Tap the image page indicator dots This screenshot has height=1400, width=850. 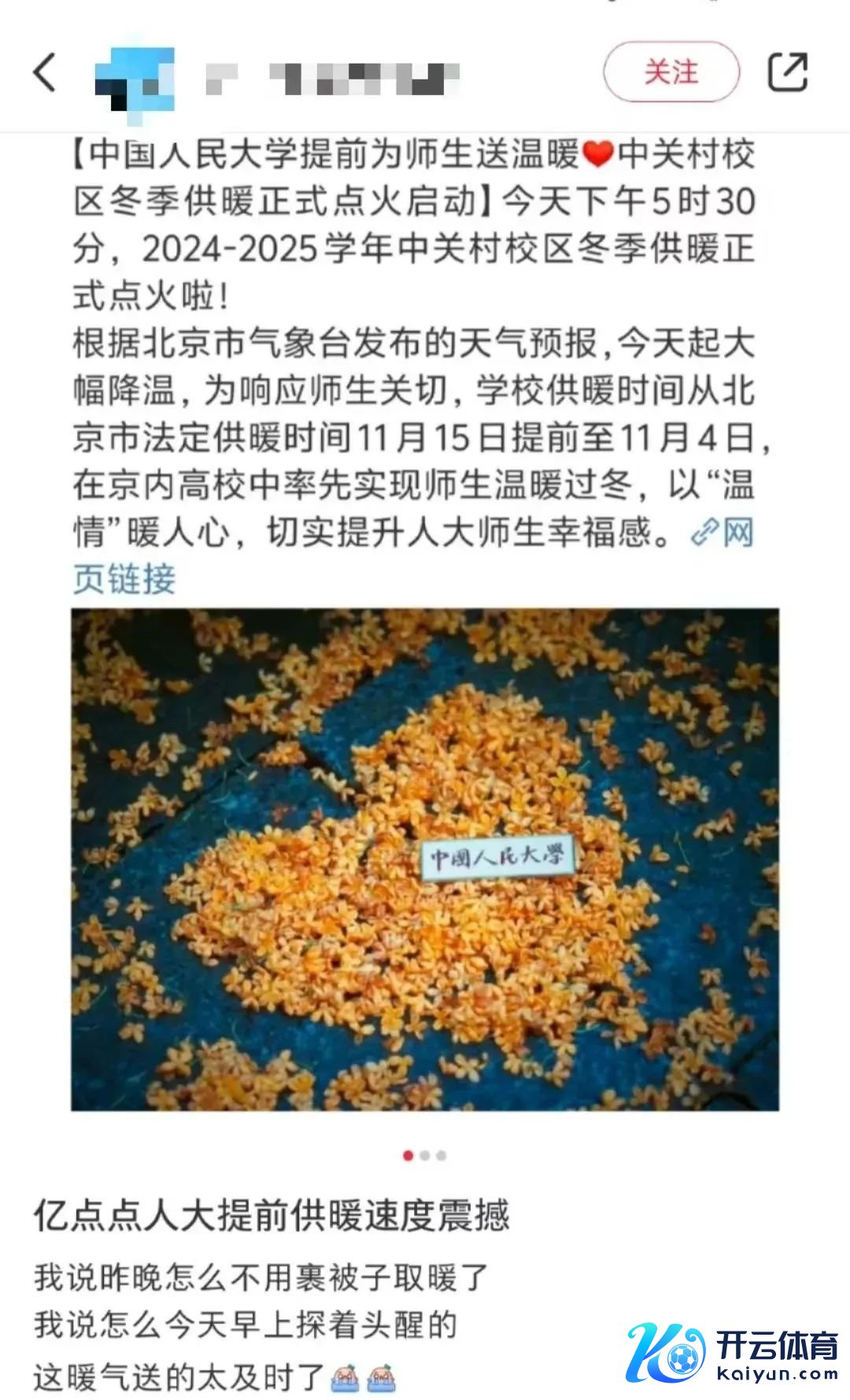point(425,1155)
